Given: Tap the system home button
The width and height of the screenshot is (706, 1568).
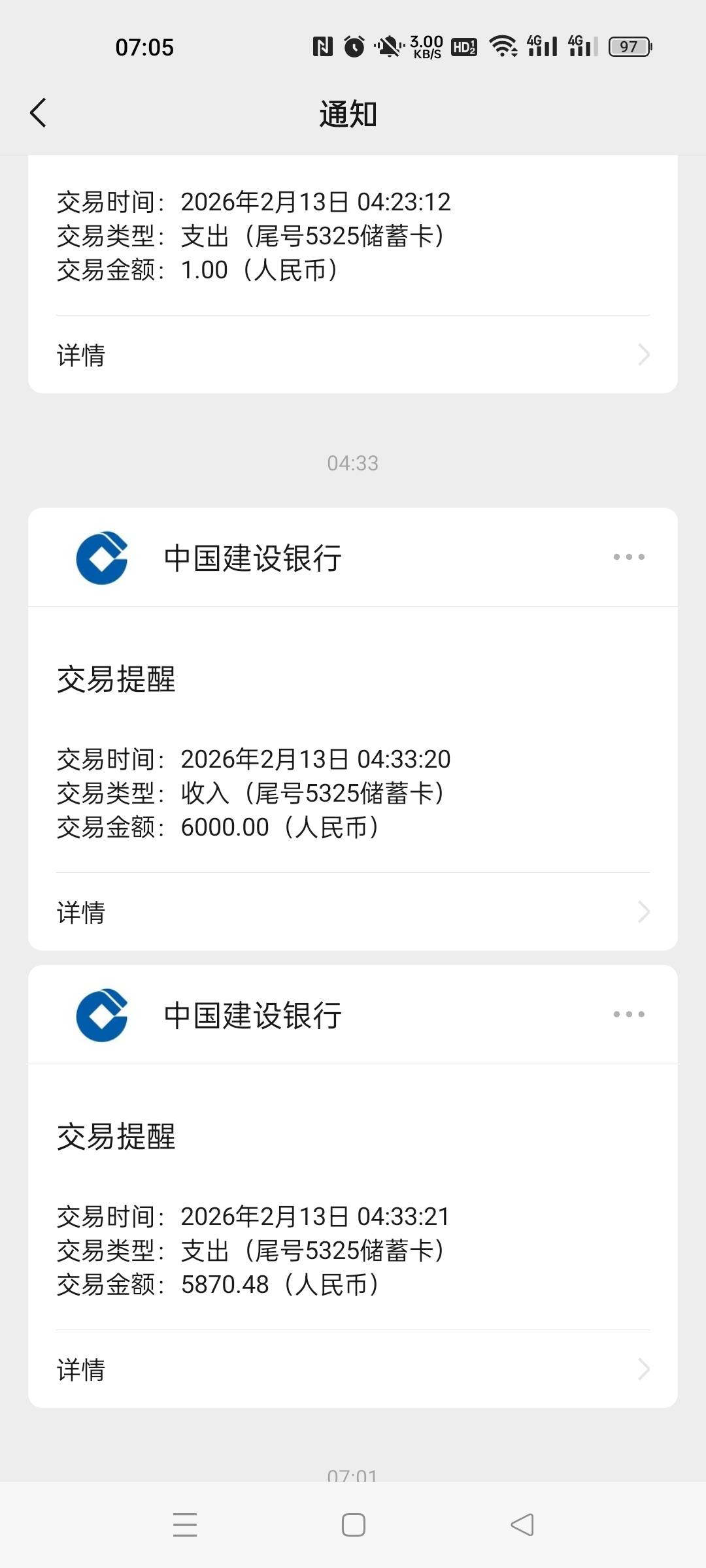Looking at the screenshot, I should pyautogui.click(x=354, y=1525).
